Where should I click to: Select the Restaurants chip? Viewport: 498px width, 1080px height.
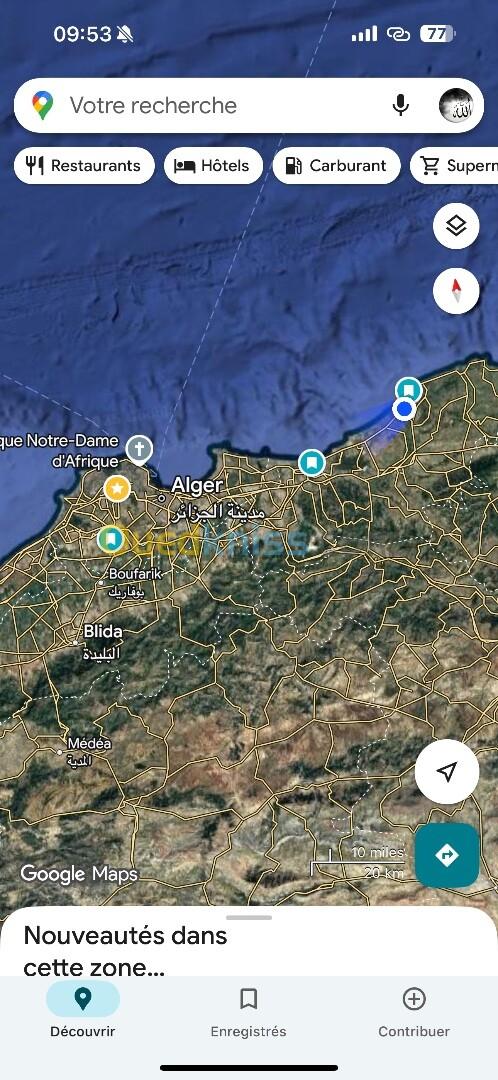point(84,165)
